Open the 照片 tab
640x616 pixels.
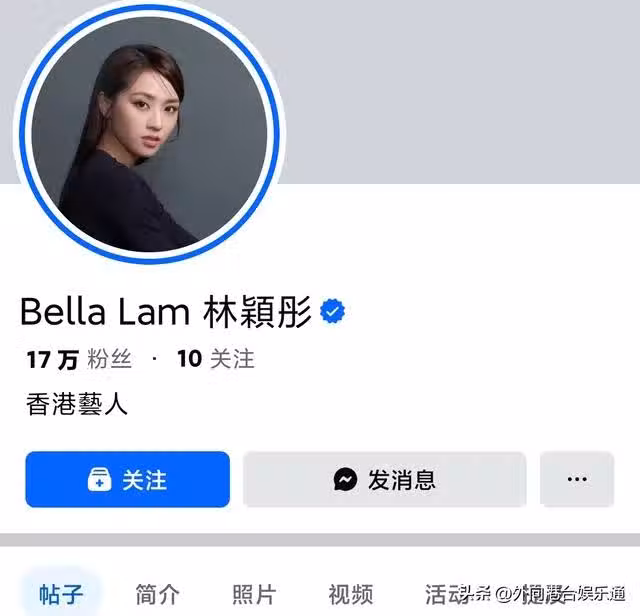253,594
